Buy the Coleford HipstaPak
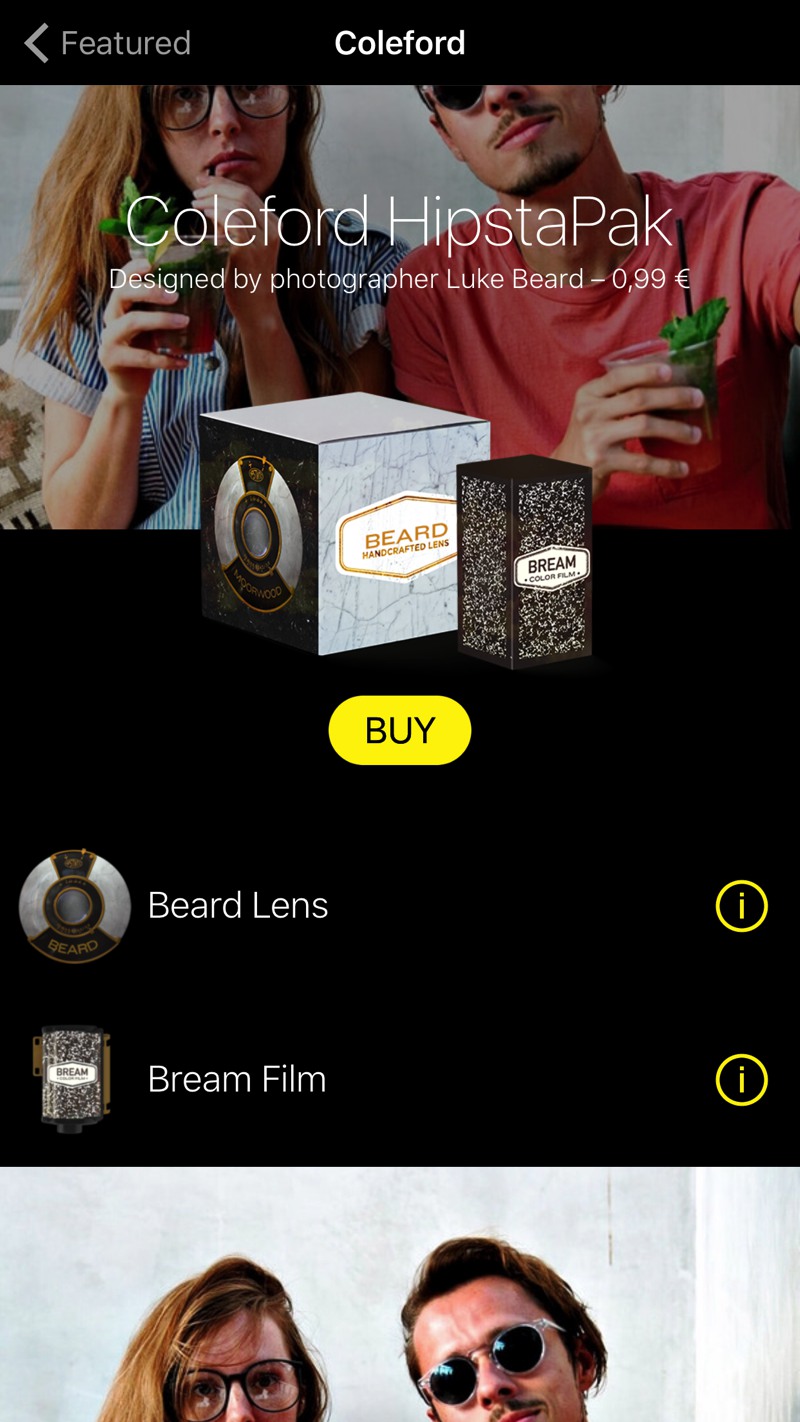This screenshot has width=800, height=1422. [x=400, y=730]
